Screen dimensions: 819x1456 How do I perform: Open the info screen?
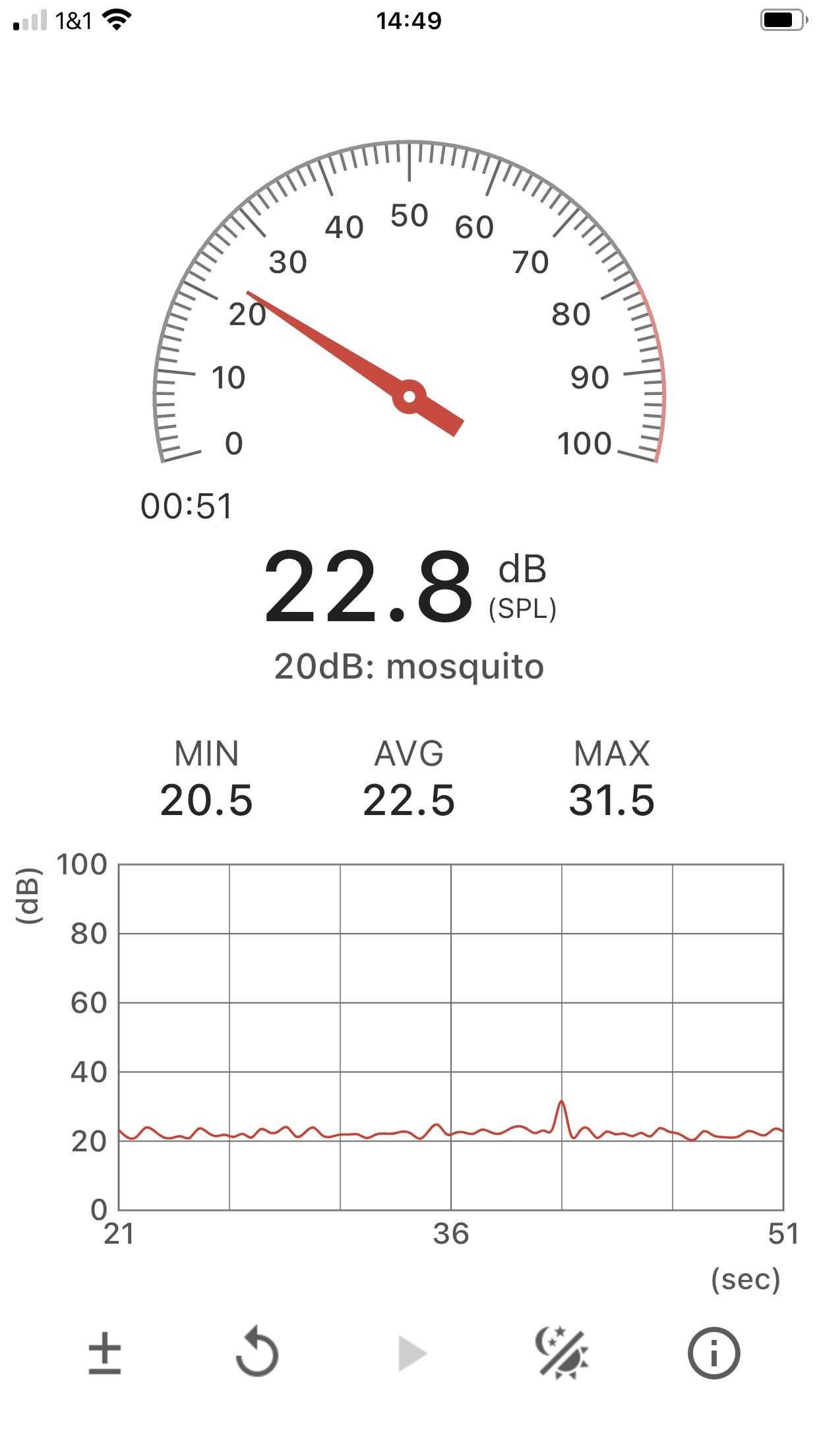pos(714,1353)
